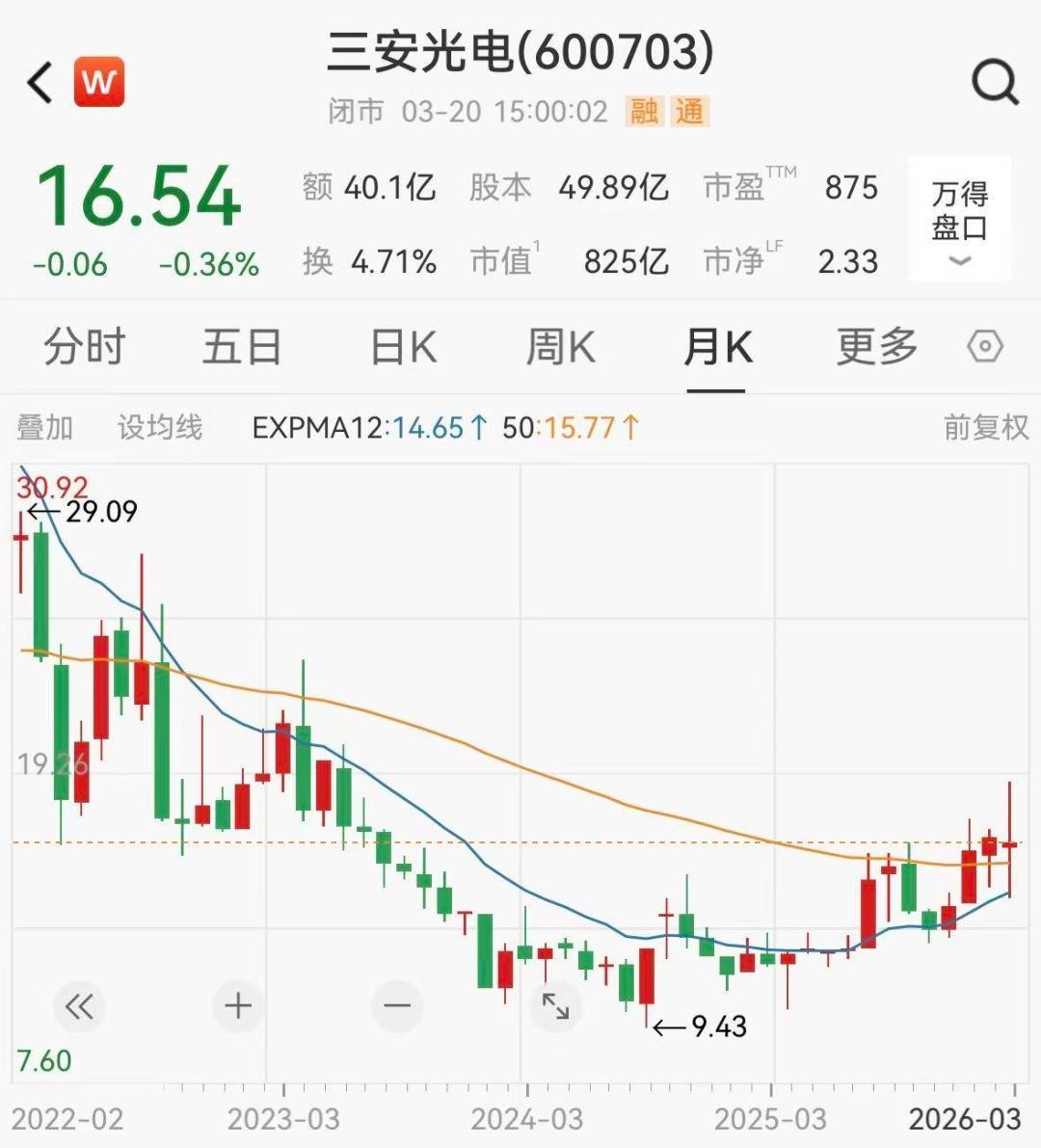
Task: Open the 更多 chart period options
Action: 877,347
